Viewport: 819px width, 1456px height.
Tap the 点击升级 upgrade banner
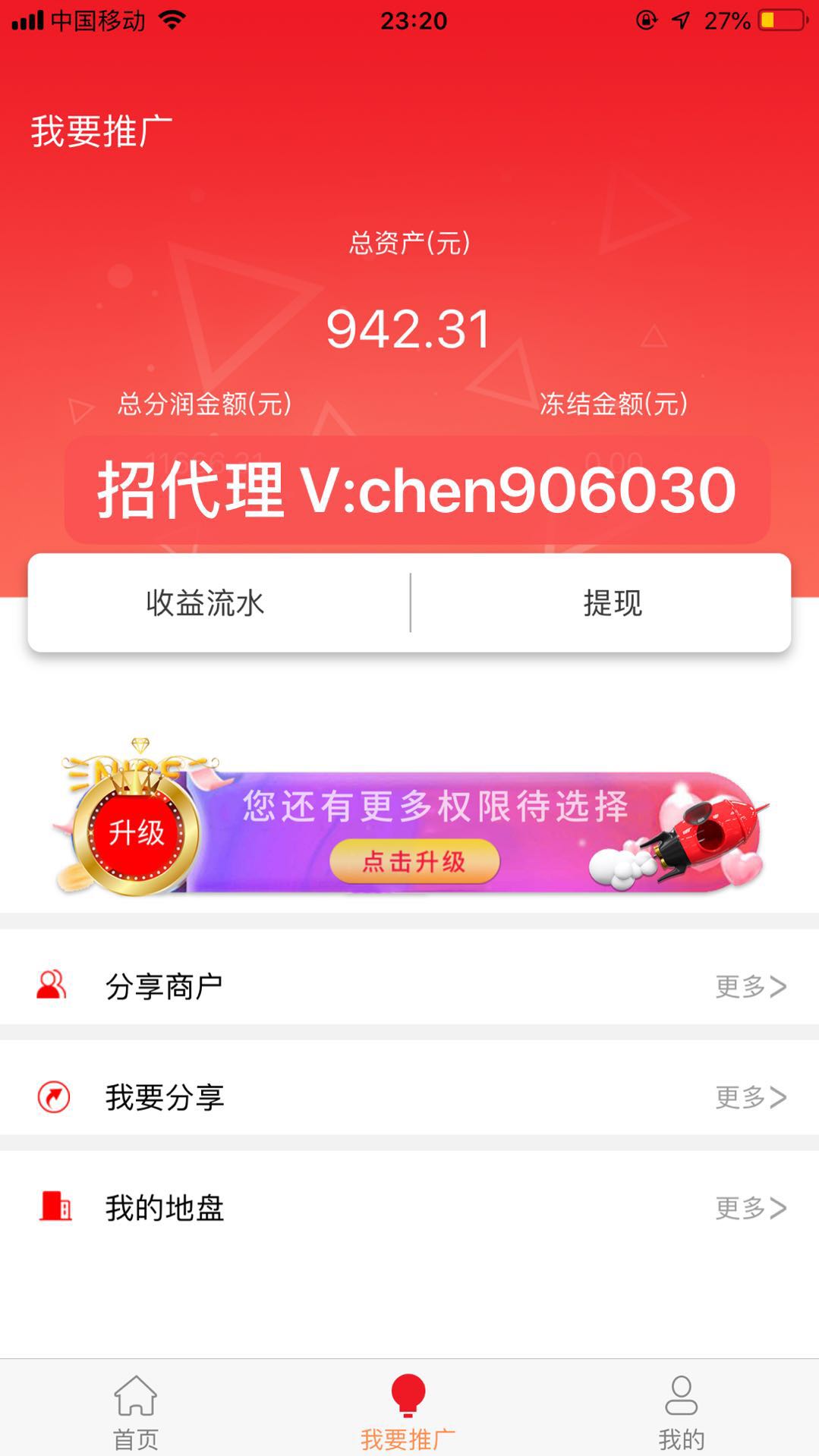410,819
